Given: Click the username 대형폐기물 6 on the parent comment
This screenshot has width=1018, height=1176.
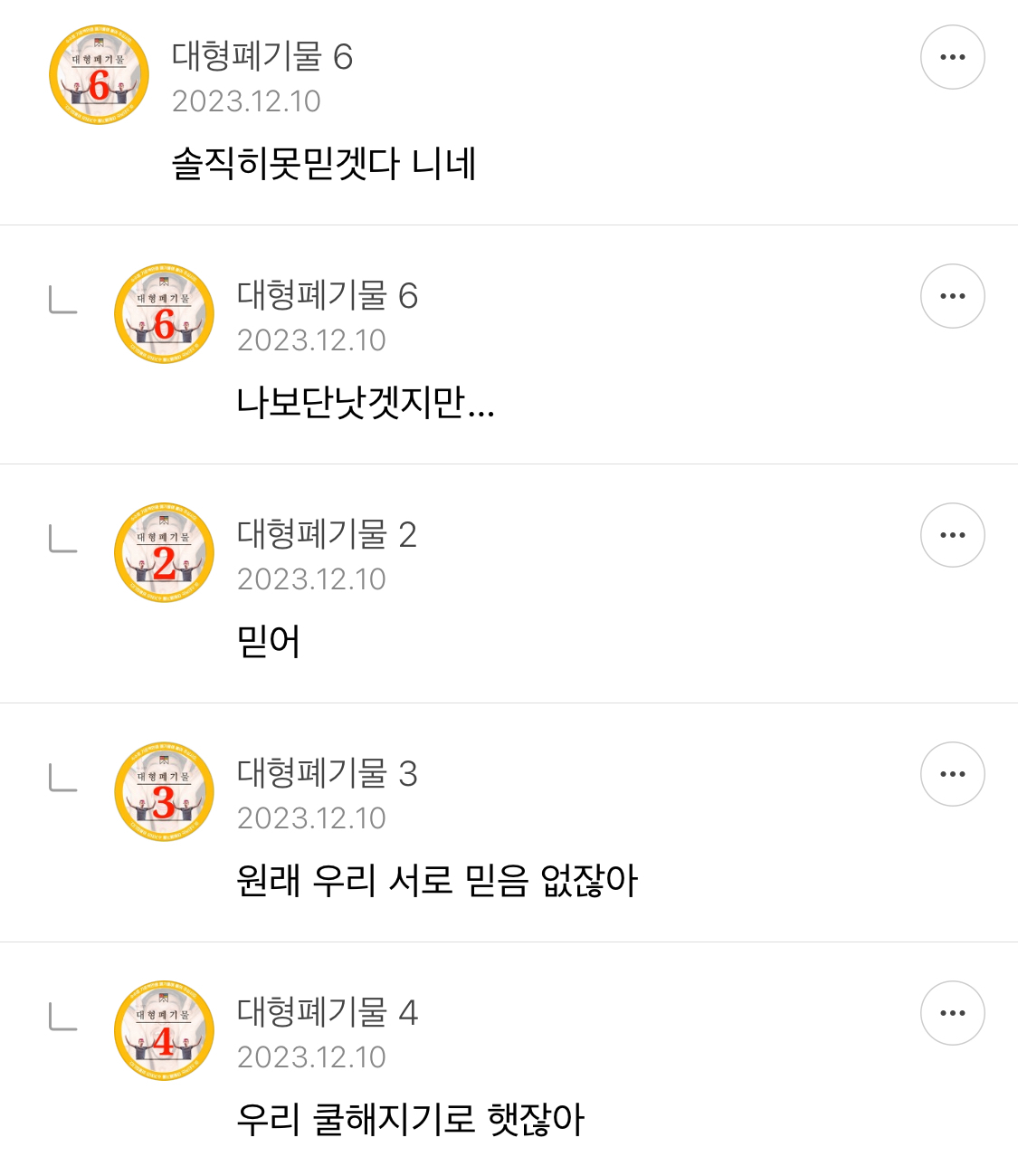Looking at the screenshot, I should click(x=262, y=57).
